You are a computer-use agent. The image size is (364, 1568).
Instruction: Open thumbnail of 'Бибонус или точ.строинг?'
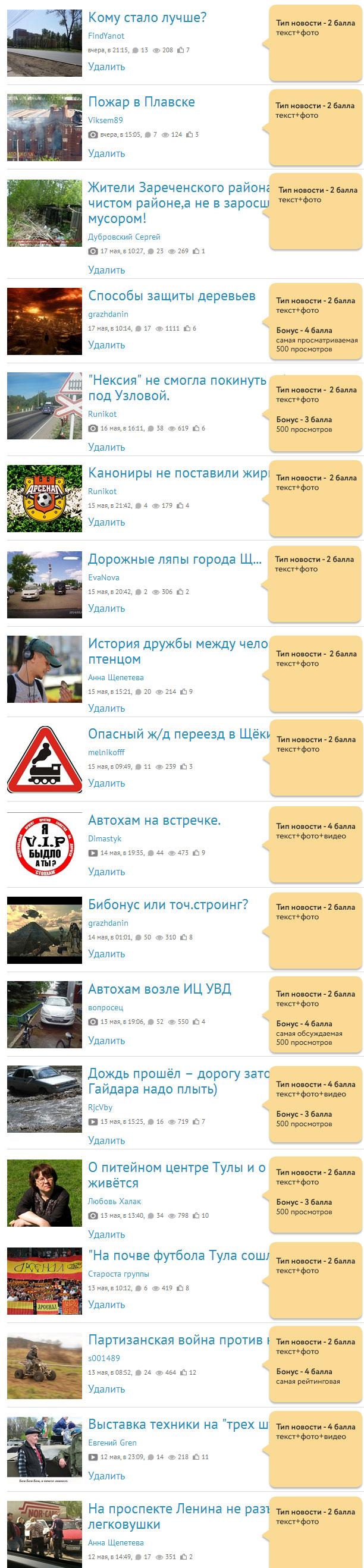tap(45, 930)
